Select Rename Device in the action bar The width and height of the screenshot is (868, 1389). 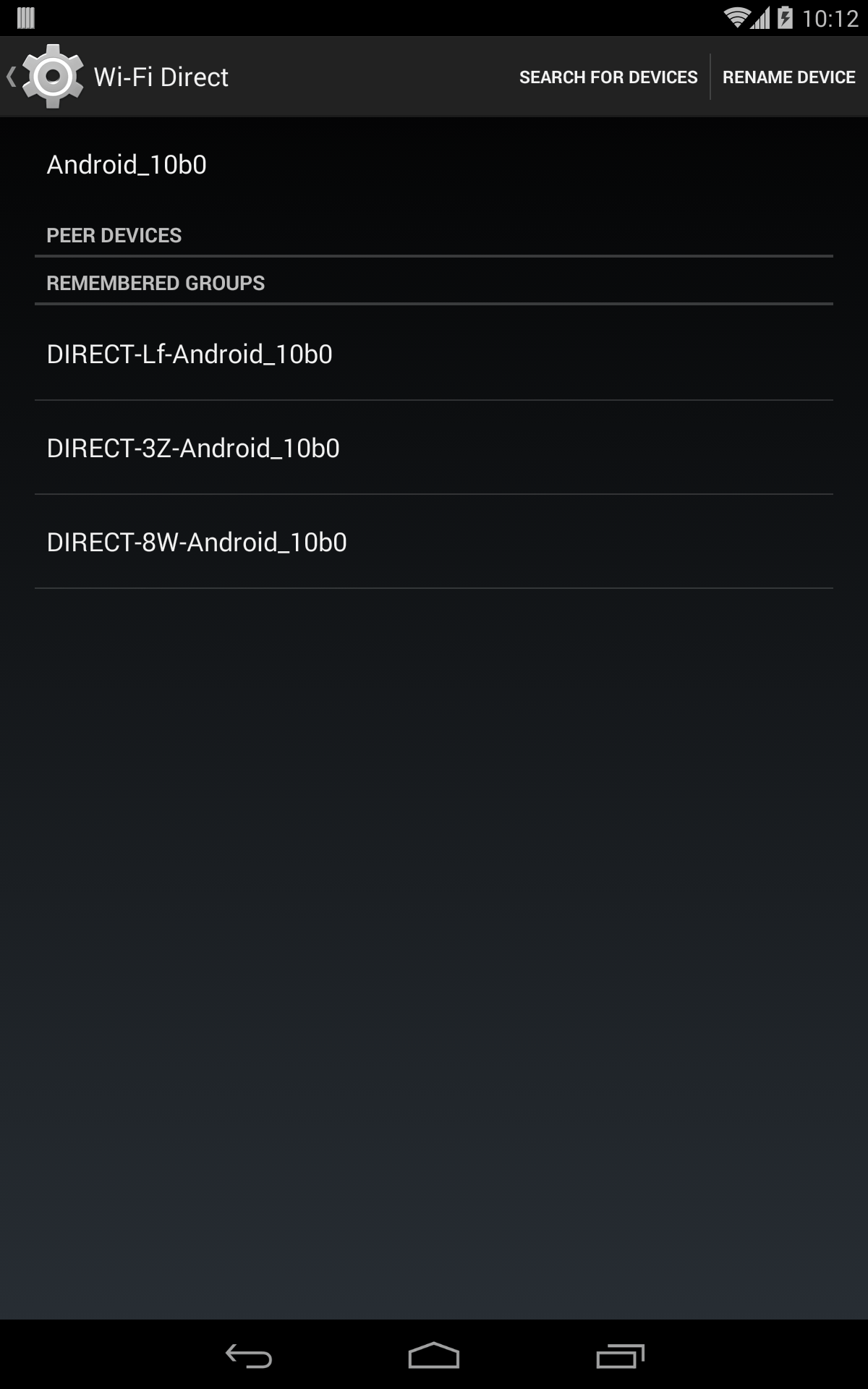click(x=788, y=77)
